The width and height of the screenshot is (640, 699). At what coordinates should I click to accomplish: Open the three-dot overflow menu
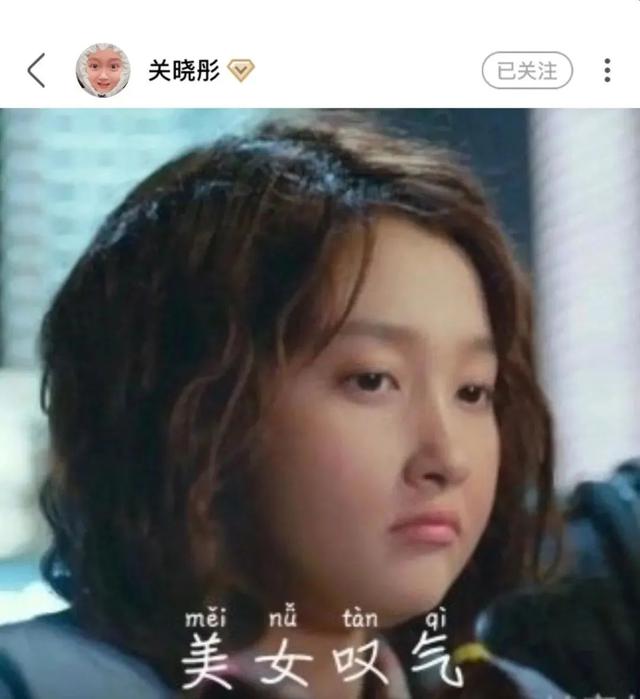click(607, 71)
